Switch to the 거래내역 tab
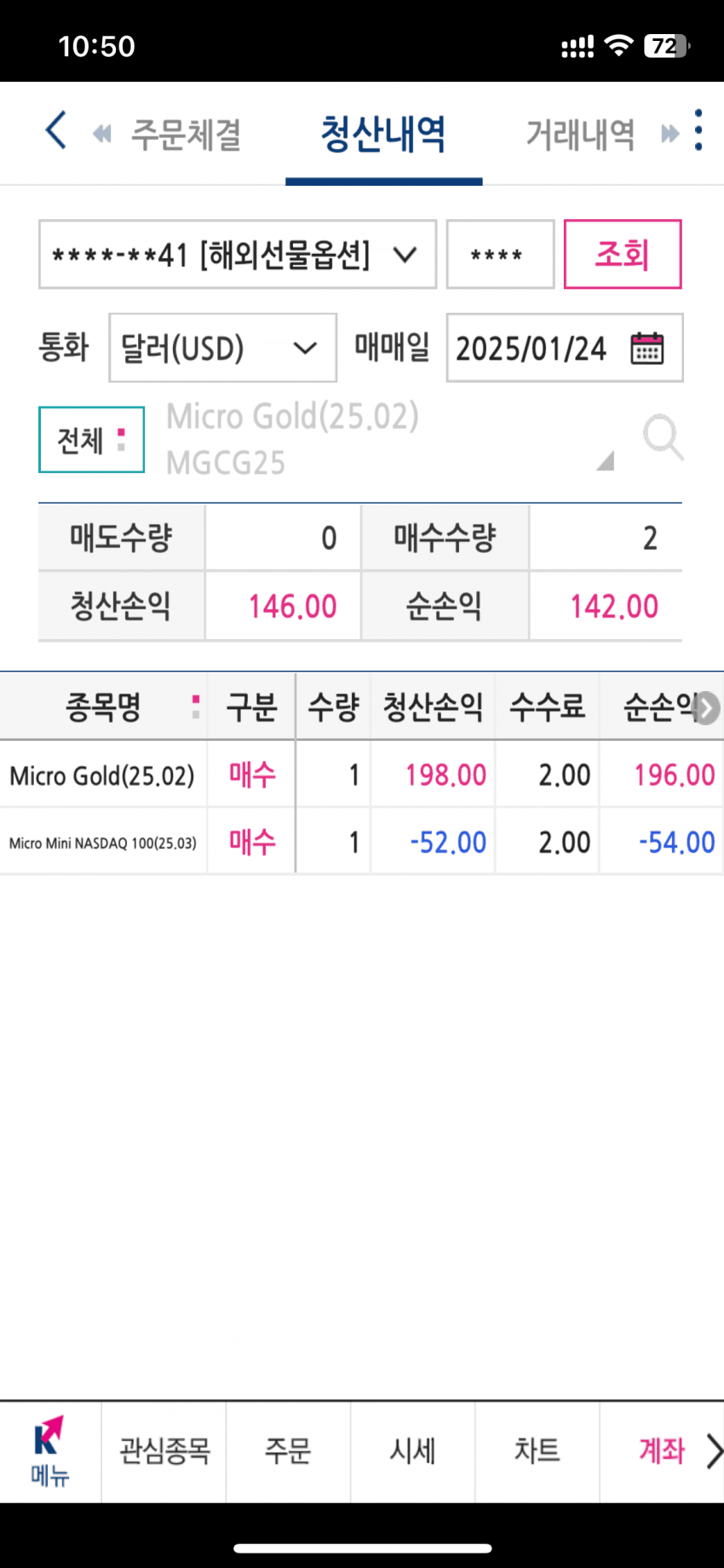This screenshot has height=1568, width=724. (580, 135)
